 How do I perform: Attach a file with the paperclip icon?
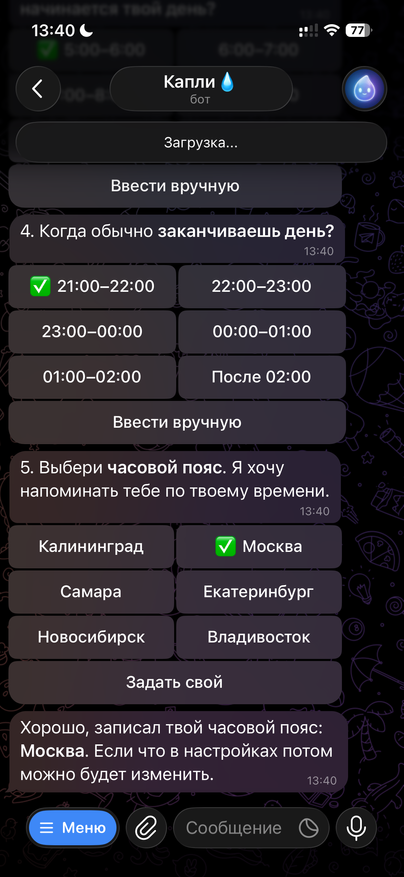[x=146, y=828]
